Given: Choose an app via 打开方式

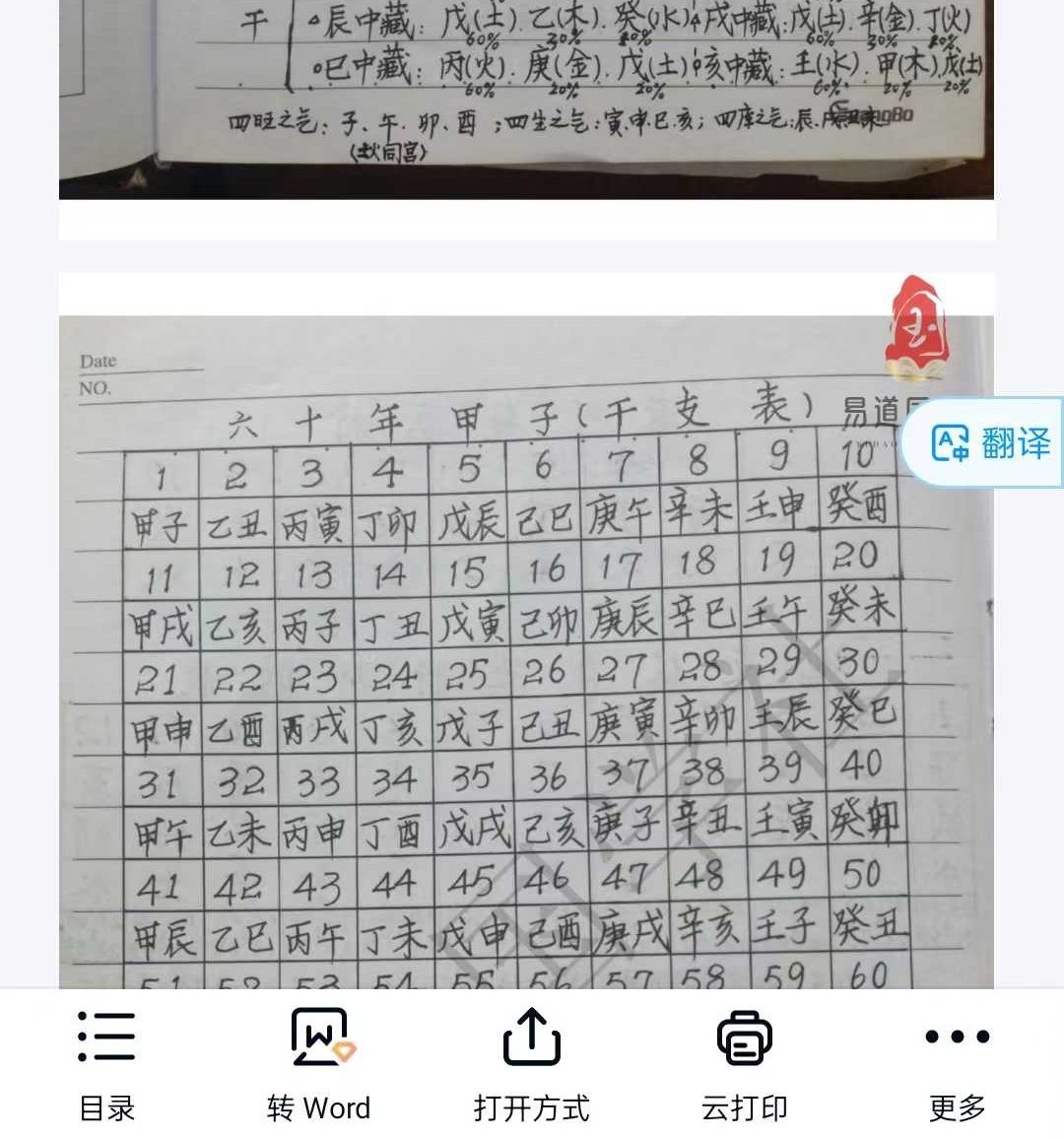Looking at the screenshot, I should coord(531,1064).
